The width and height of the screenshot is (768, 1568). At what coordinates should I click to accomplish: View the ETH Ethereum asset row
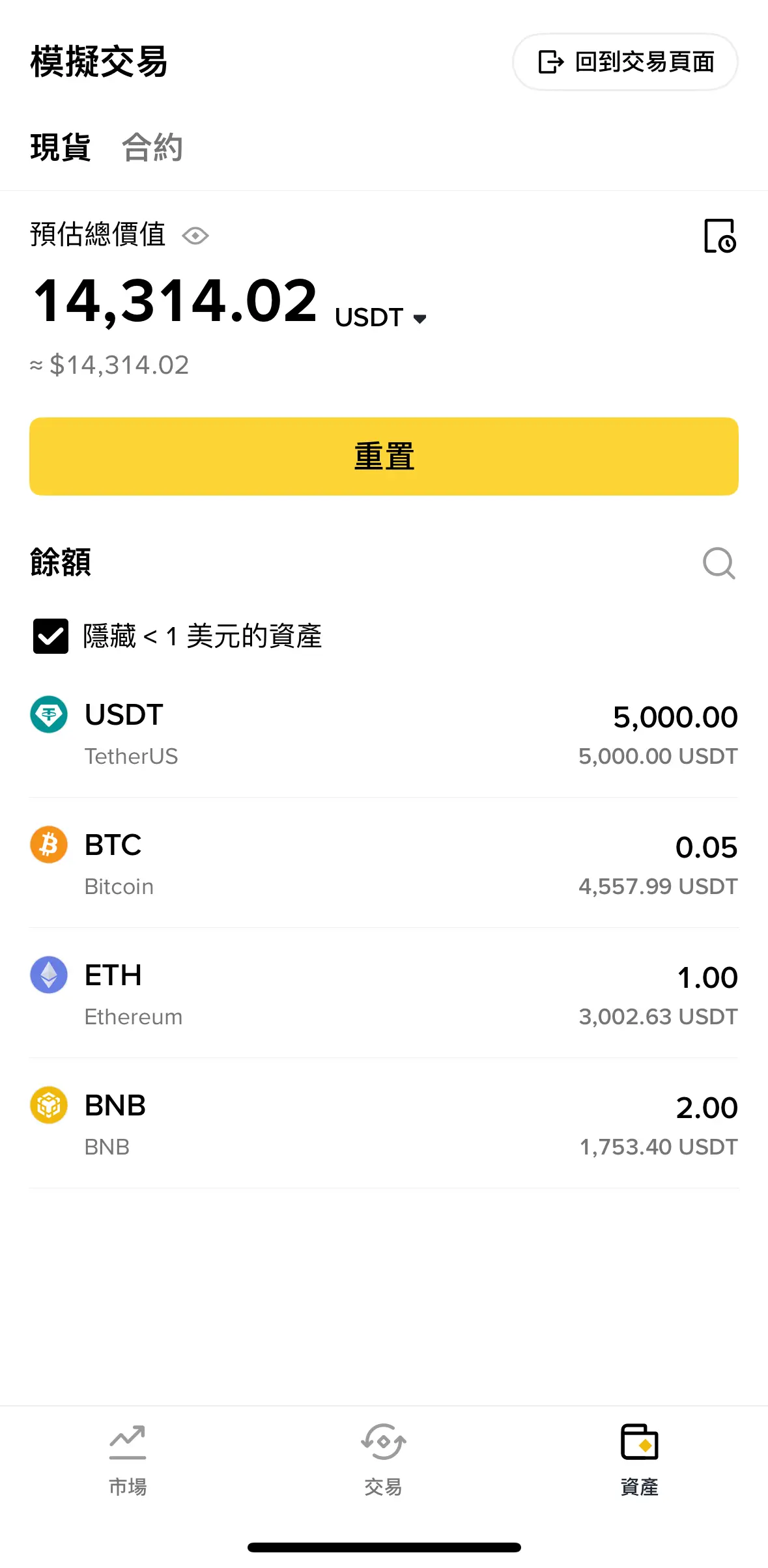click(384, 995)
